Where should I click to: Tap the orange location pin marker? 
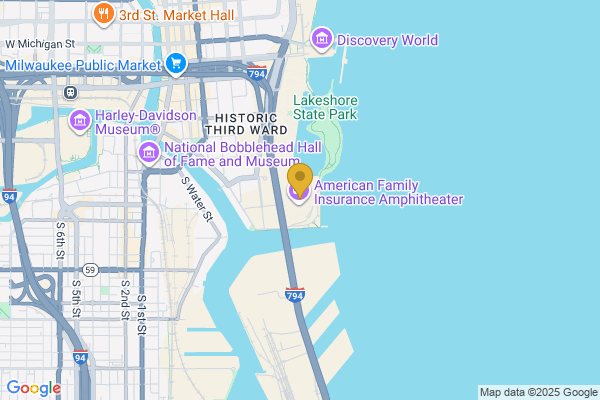coord(298,179)
